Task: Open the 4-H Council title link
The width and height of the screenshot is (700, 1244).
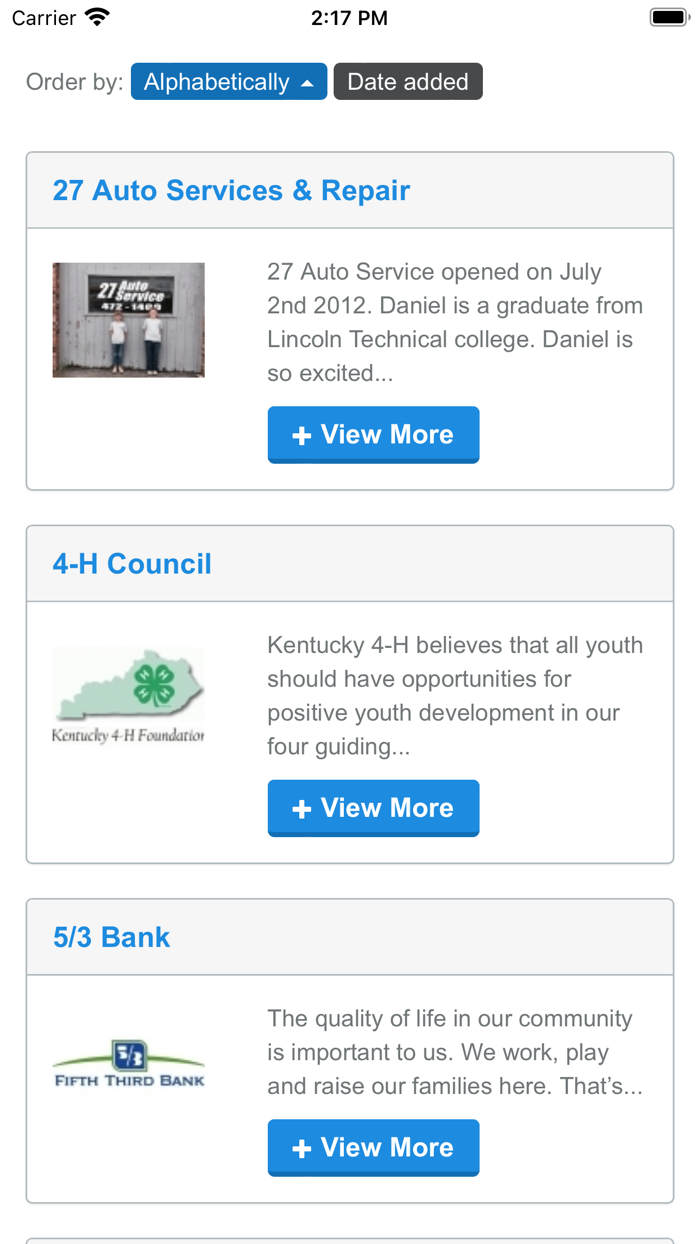Action: pos(132,564)
